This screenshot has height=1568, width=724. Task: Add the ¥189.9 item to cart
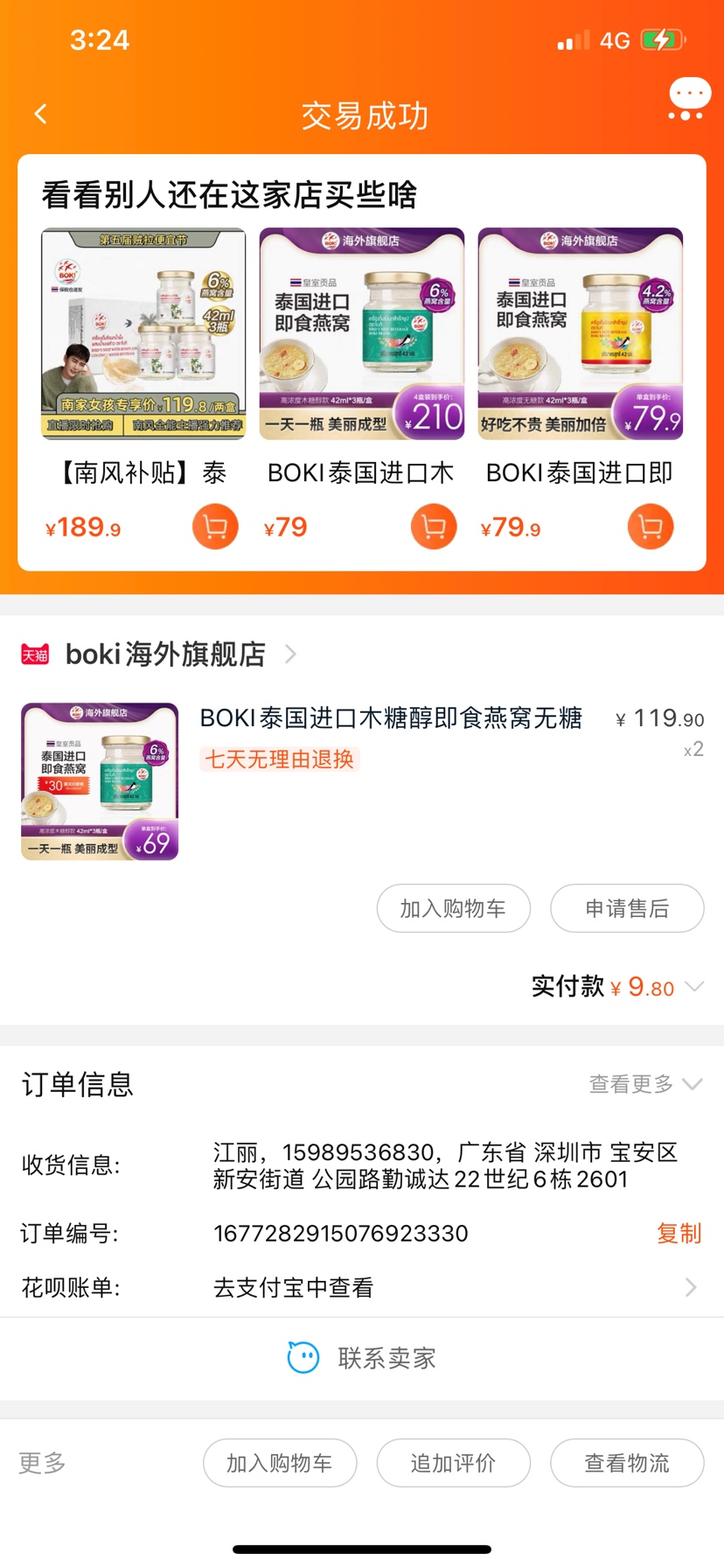215,527
